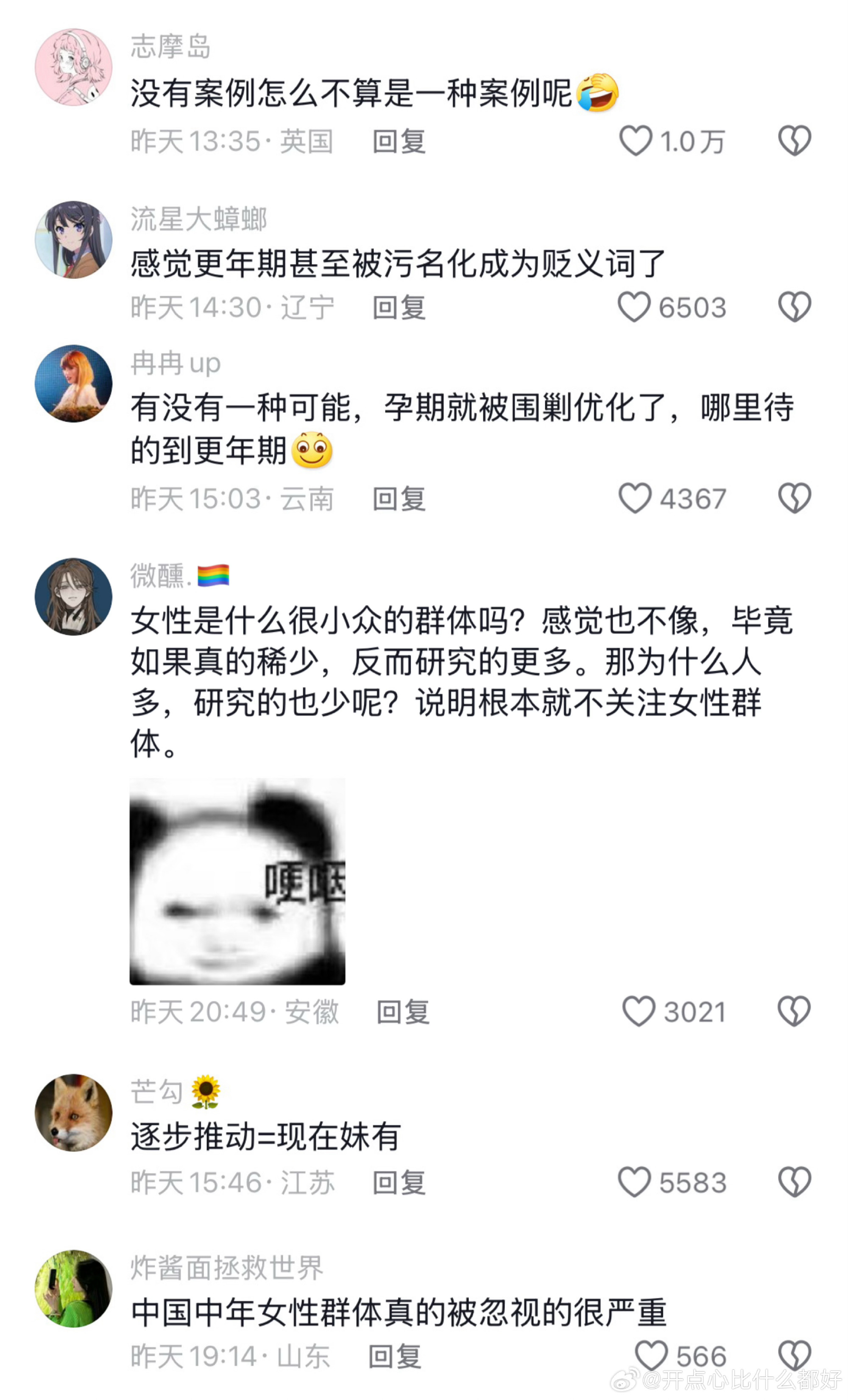Open the panda meme image in 微醺's comment
This screenshot has width=848, height=1400.
pos(237,881)
